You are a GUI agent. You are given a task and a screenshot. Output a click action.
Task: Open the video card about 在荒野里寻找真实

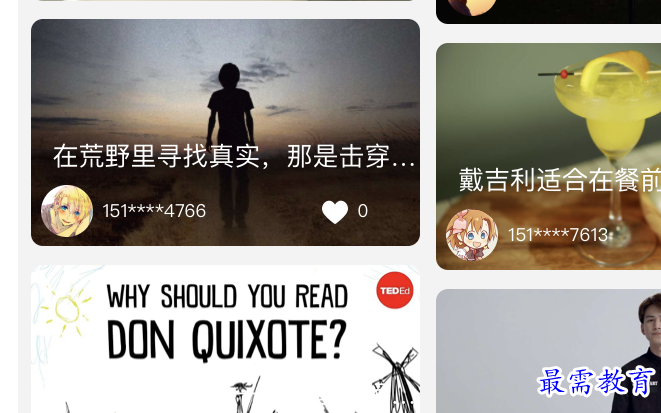[225, 110]
